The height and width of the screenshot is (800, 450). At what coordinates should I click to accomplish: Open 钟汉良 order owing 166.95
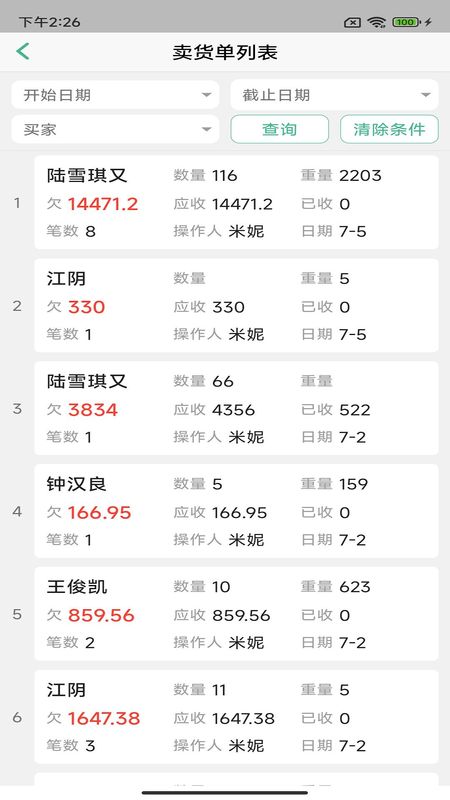tap(236, 511)
